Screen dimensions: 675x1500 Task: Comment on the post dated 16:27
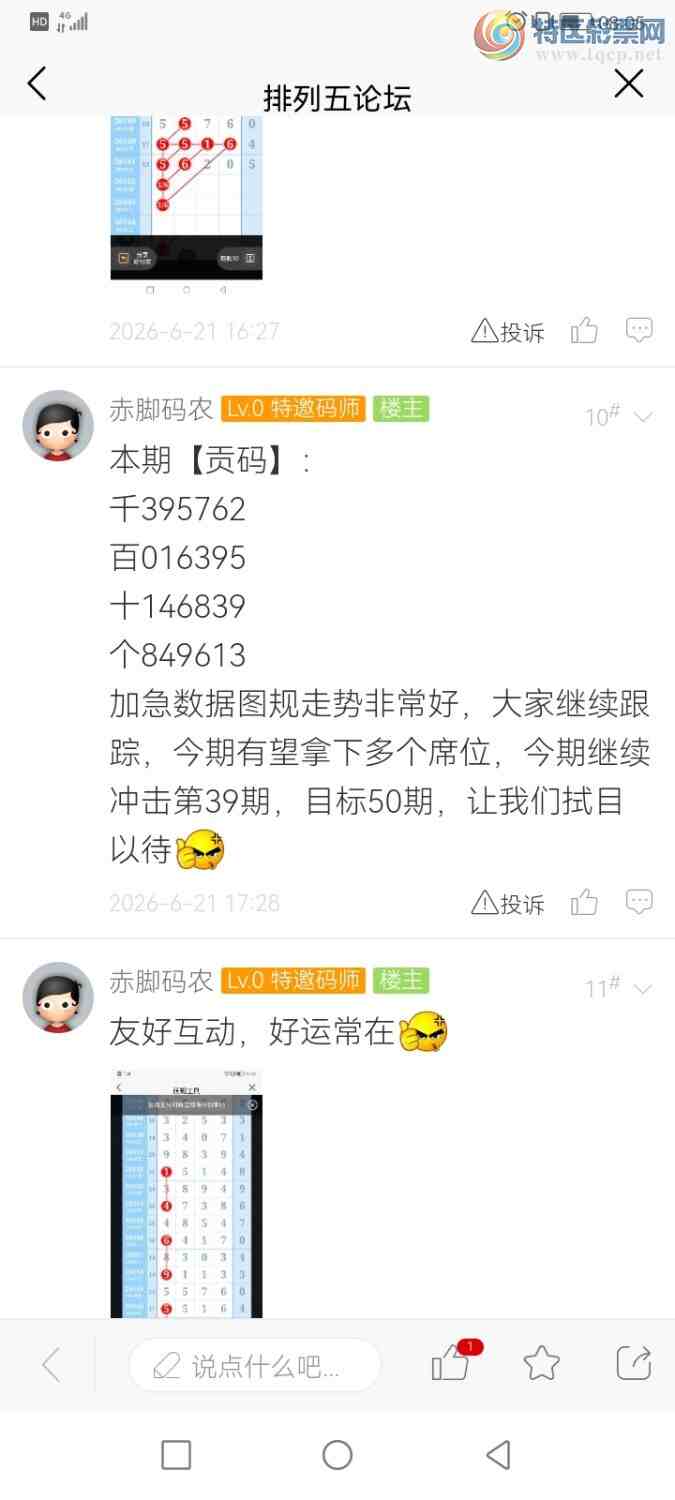pyautogui.click(x=639, y=330)
